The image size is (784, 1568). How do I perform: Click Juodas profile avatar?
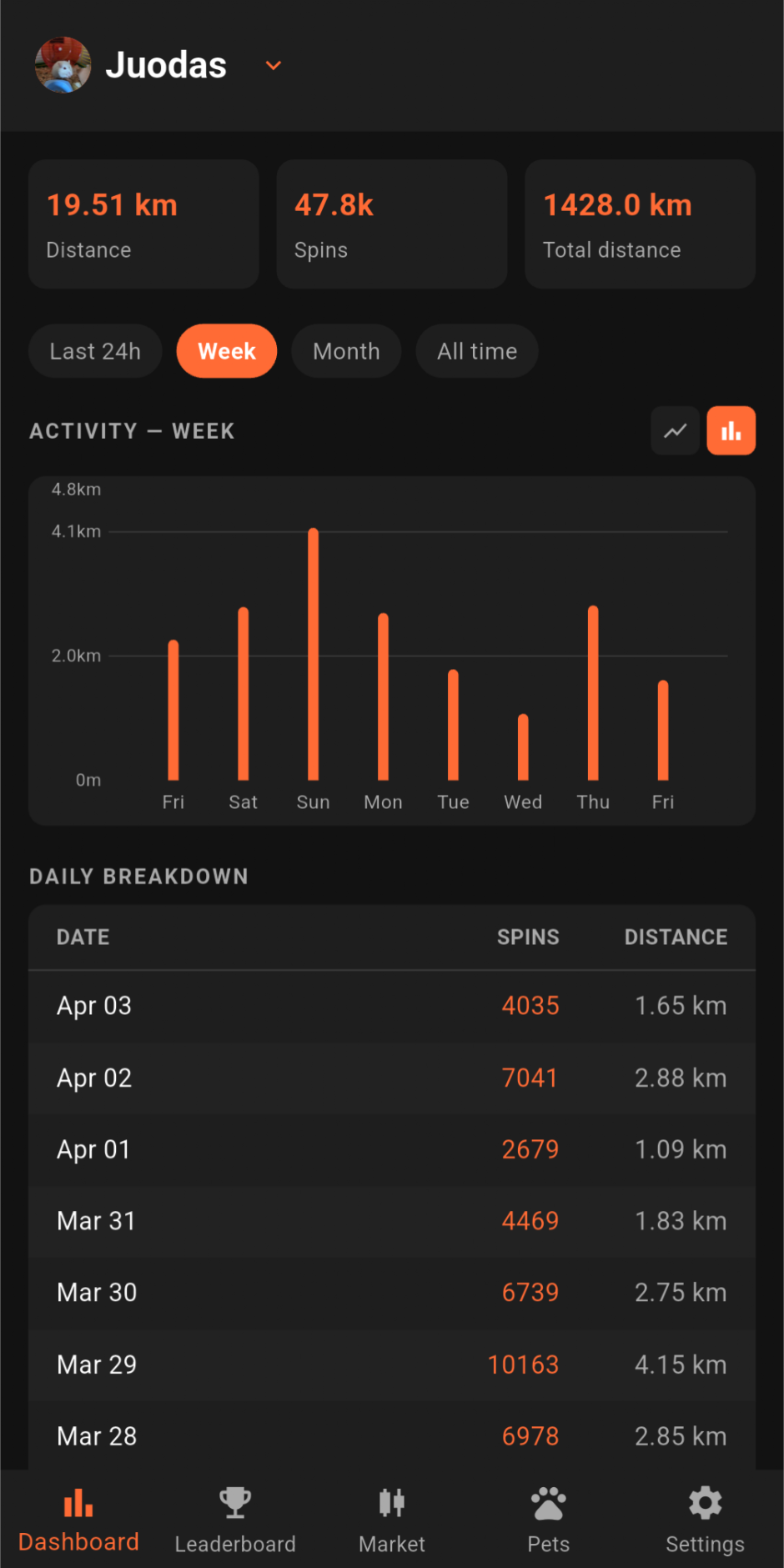pos(63,65)
